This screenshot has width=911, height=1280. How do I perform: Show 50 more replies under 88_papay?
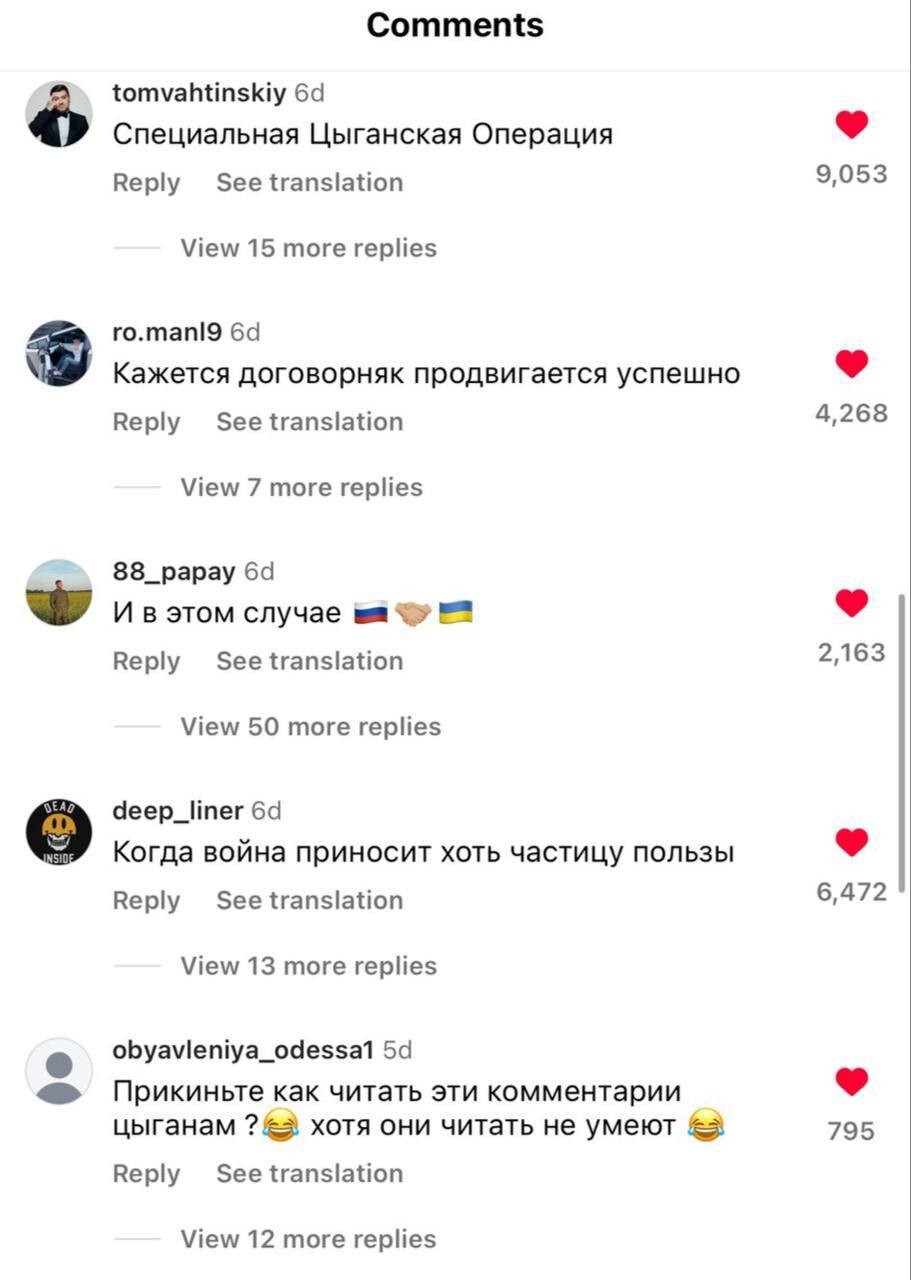click(x=310, y=726)
